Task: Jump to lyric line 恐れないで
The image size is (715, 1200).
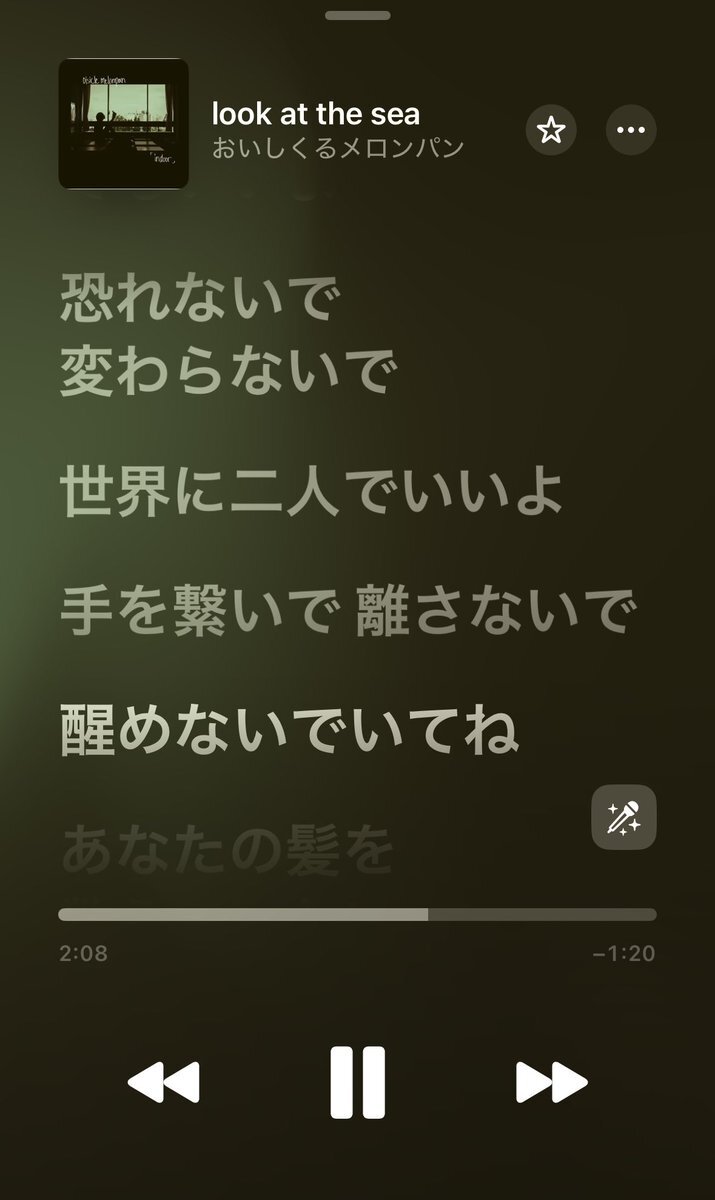Action: tap(200, 298)
